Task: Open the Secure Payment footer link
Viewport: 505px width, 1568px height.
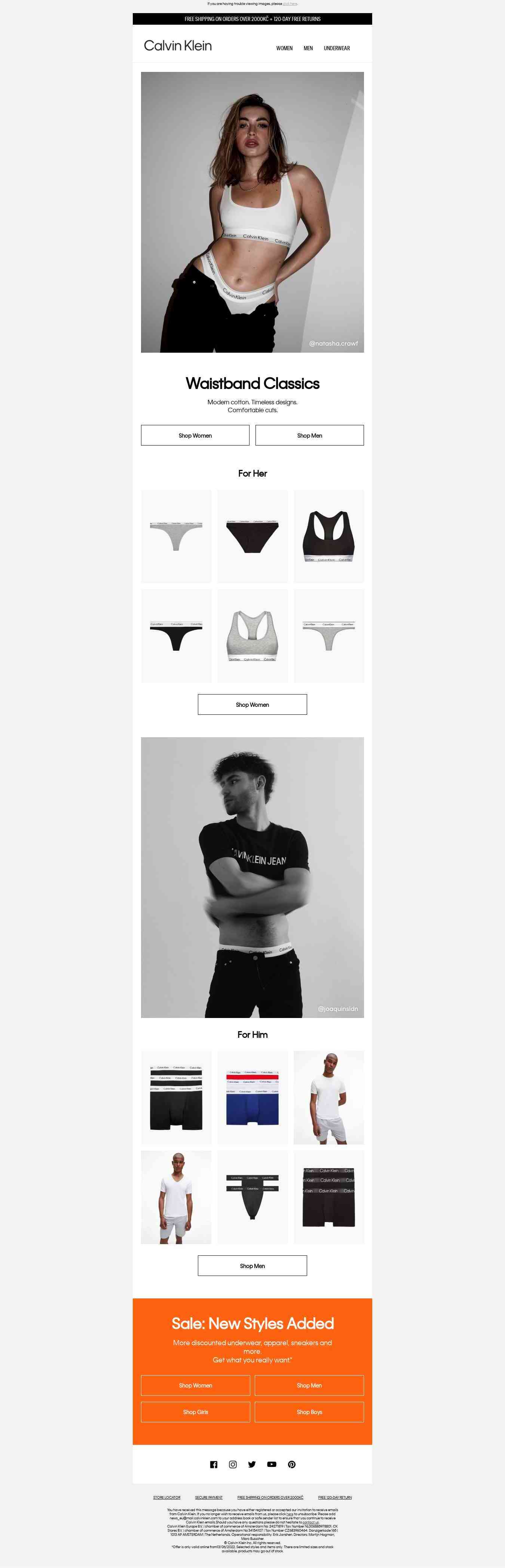Action: [x=209, y=1497]
